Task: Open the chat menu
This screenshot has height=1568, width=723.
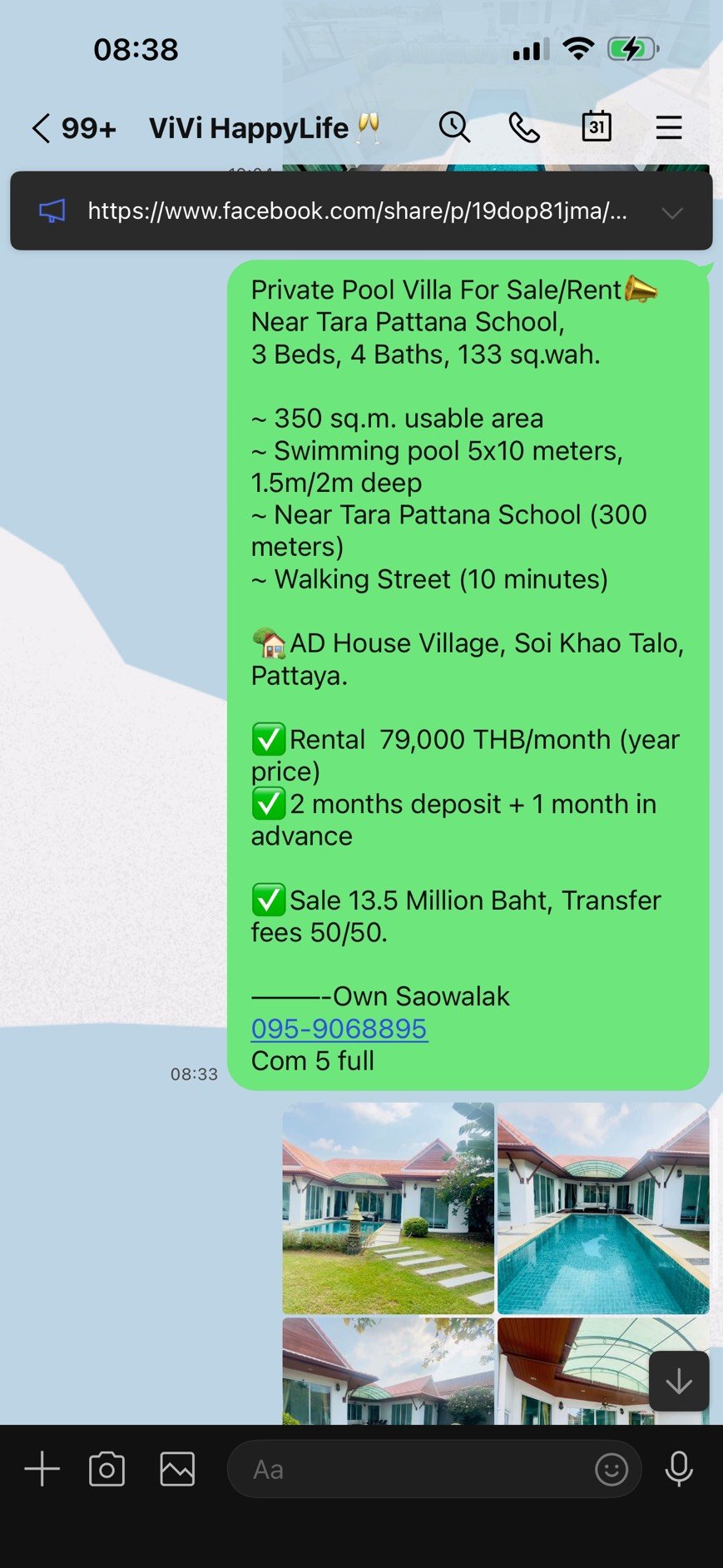Action: click(668, 127)
